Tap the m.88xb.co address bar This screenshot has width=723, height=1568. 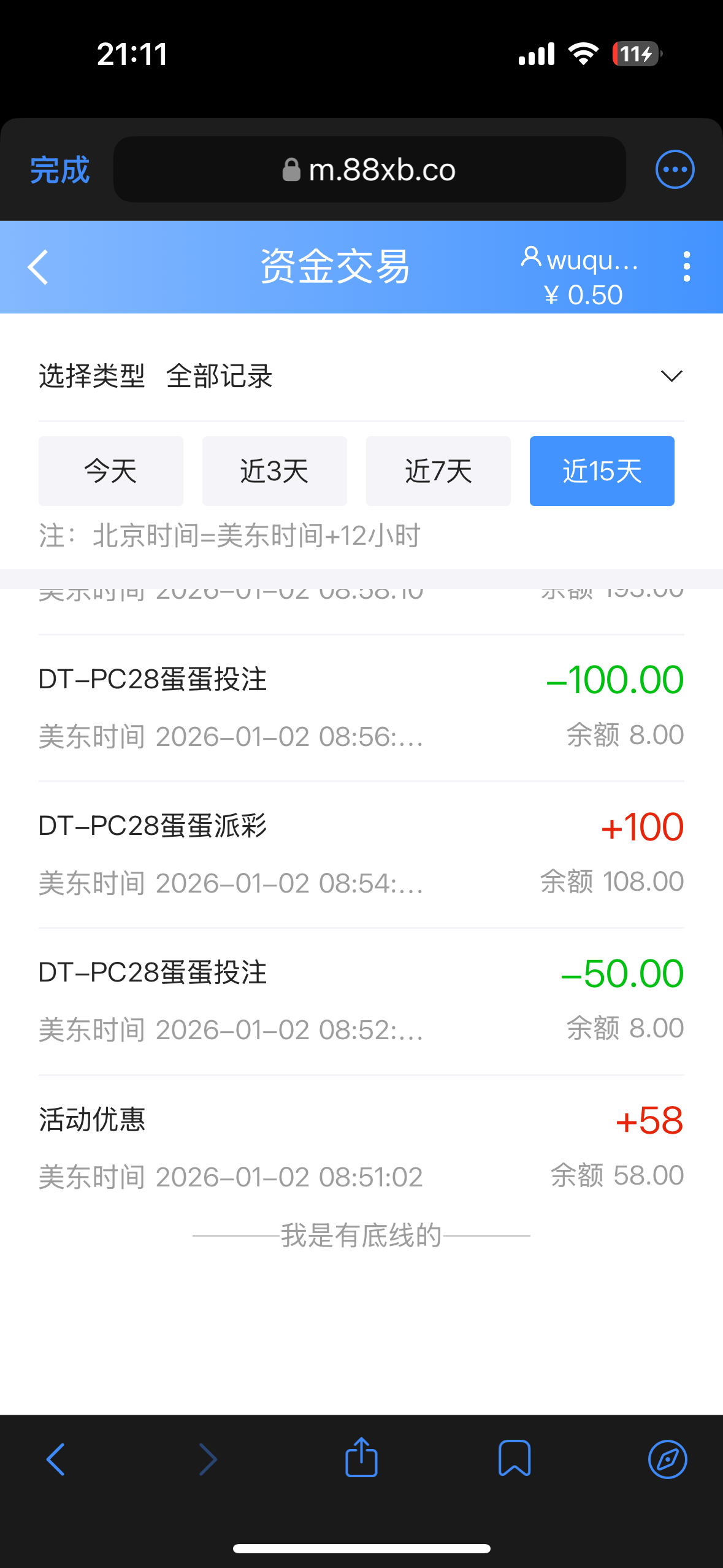coord(369,169)
